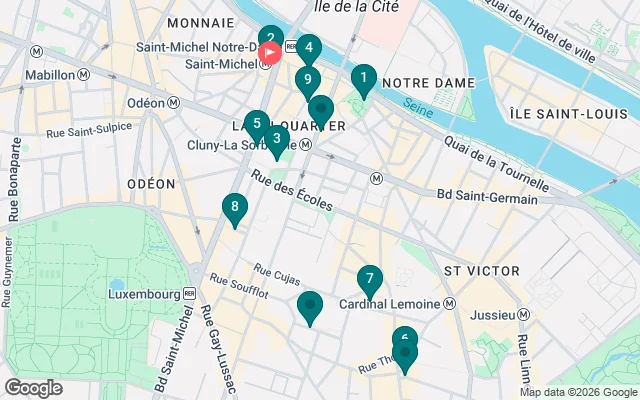Open map marker number 3
The height and width of the screenshot is (400, 640).
[277, 140]
